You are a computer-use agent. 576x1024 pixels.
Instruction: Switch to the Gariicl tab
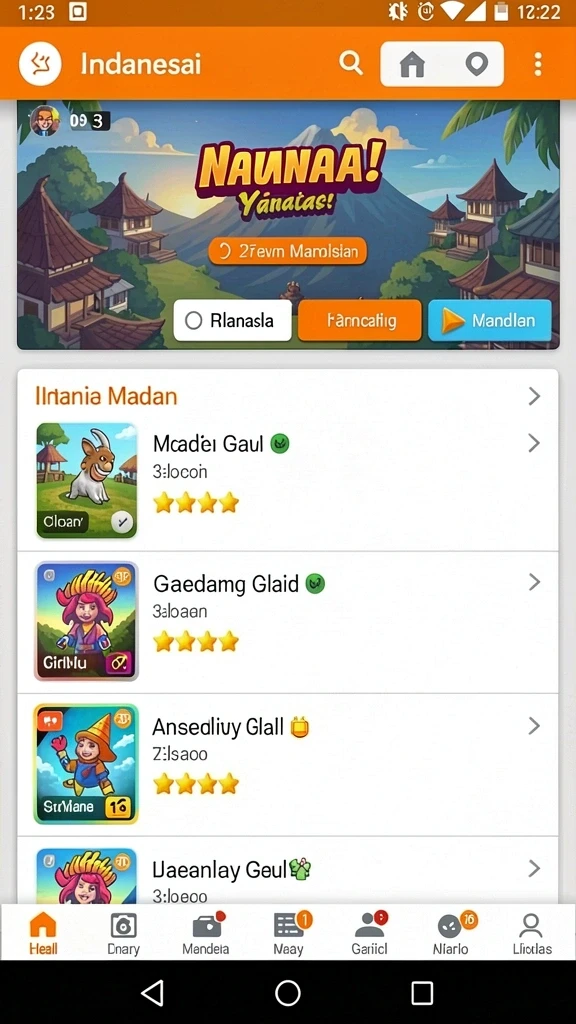[x=370, y=933]
